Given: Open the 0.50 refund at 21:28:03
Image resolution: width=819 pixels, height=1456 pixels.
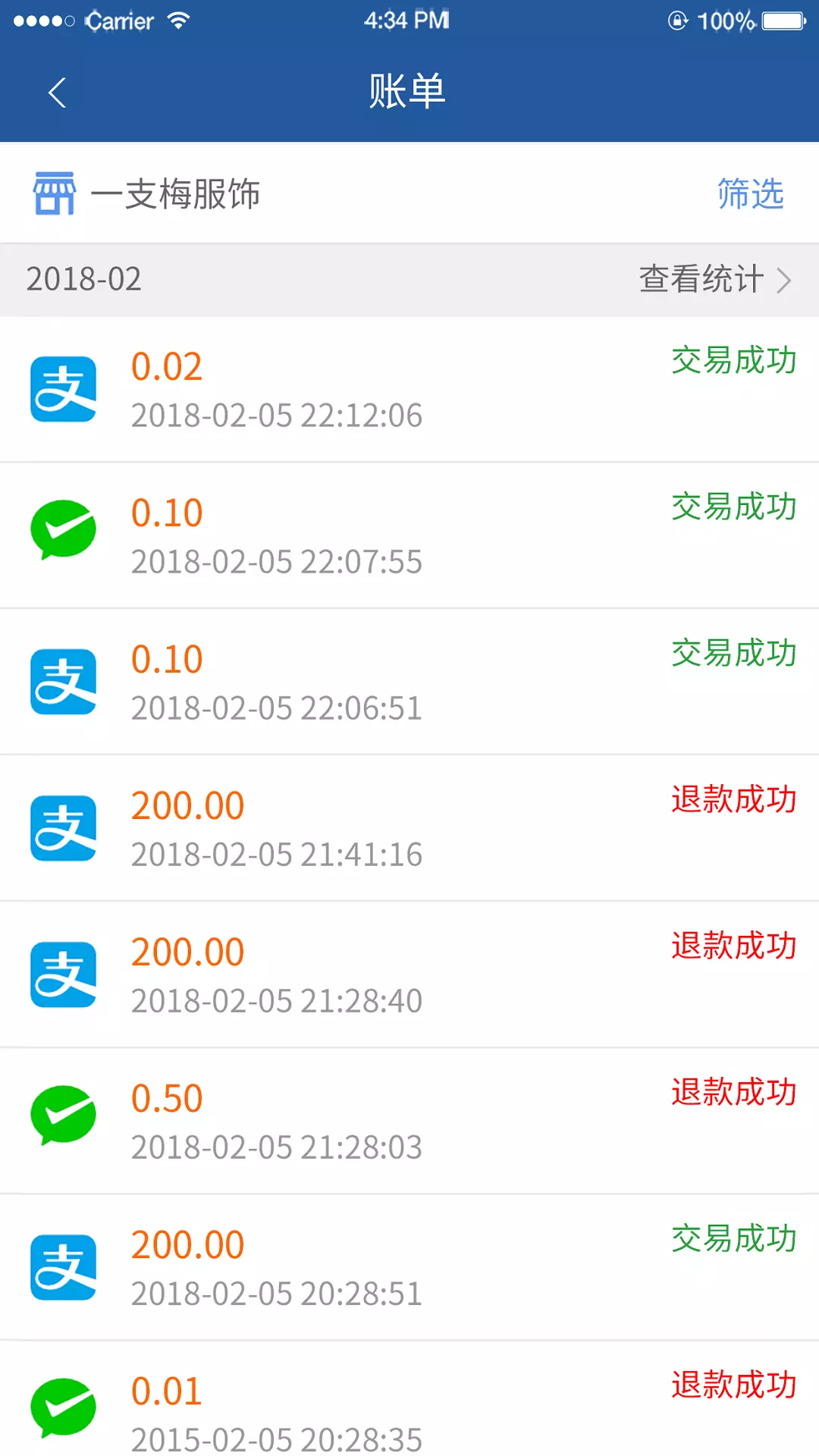Looking at the screenshot, I should tap(409, 1122).
